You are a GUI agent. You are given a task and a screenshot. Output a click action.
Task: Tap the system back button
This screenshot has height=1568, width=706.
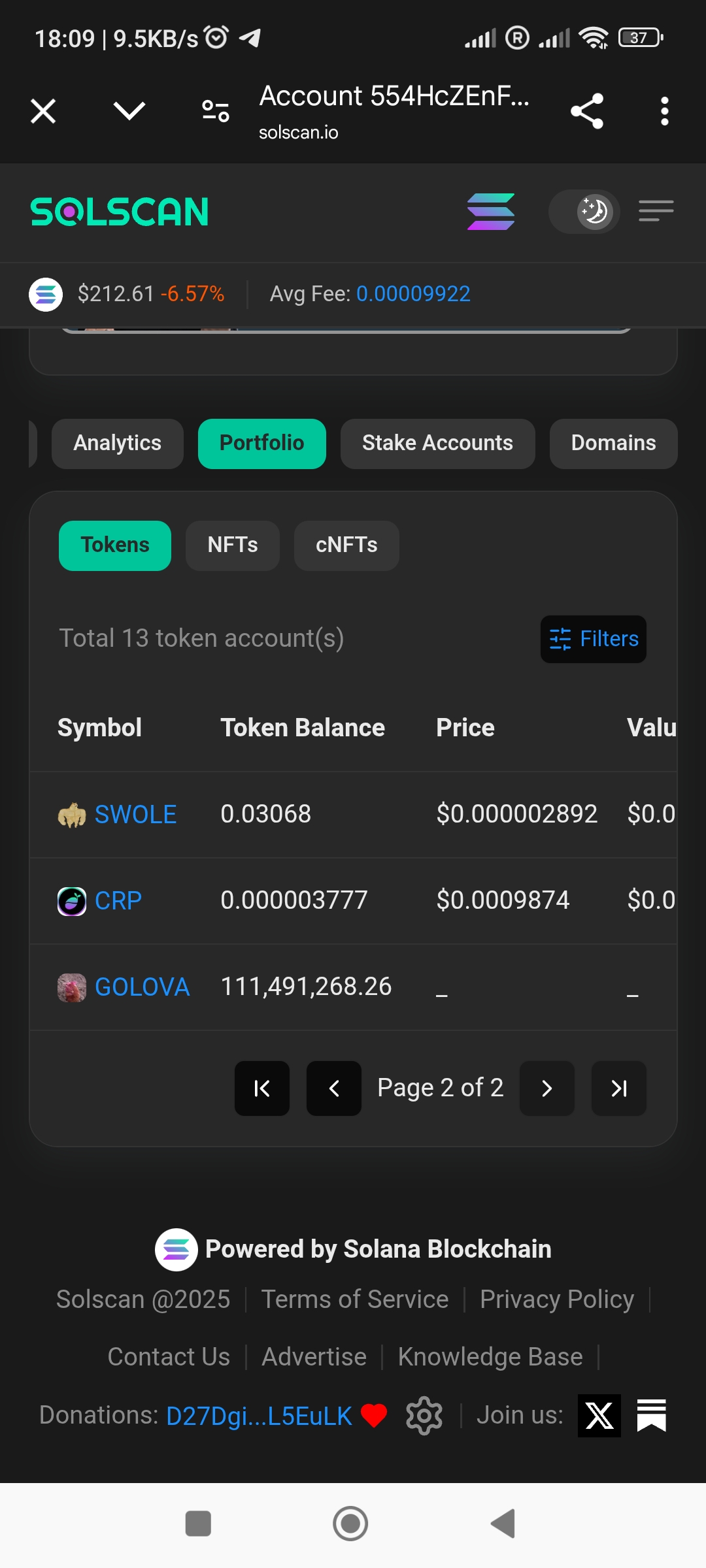tap(503, 1524)
